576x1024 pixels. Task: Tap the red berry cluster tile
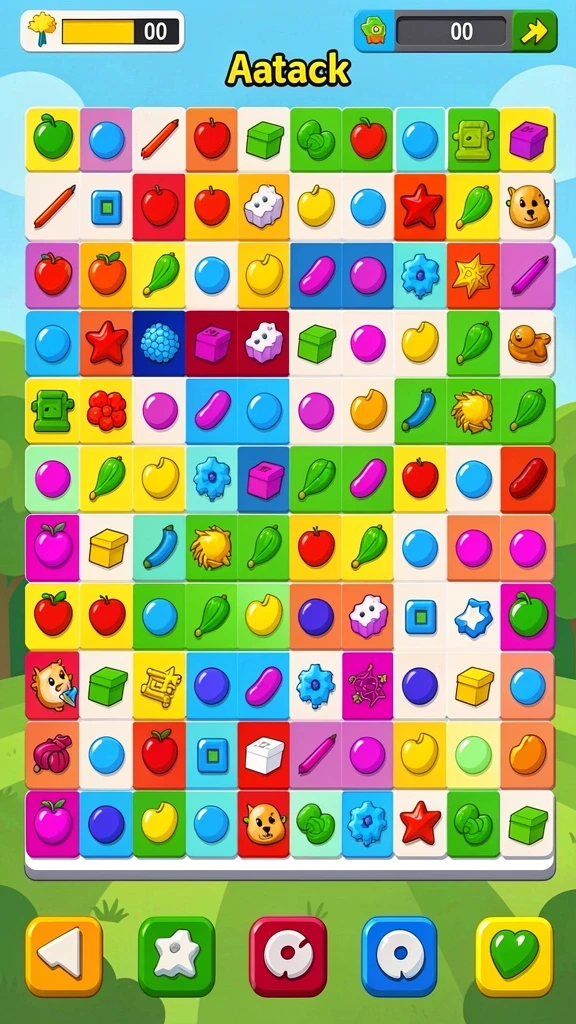point(106,411)
